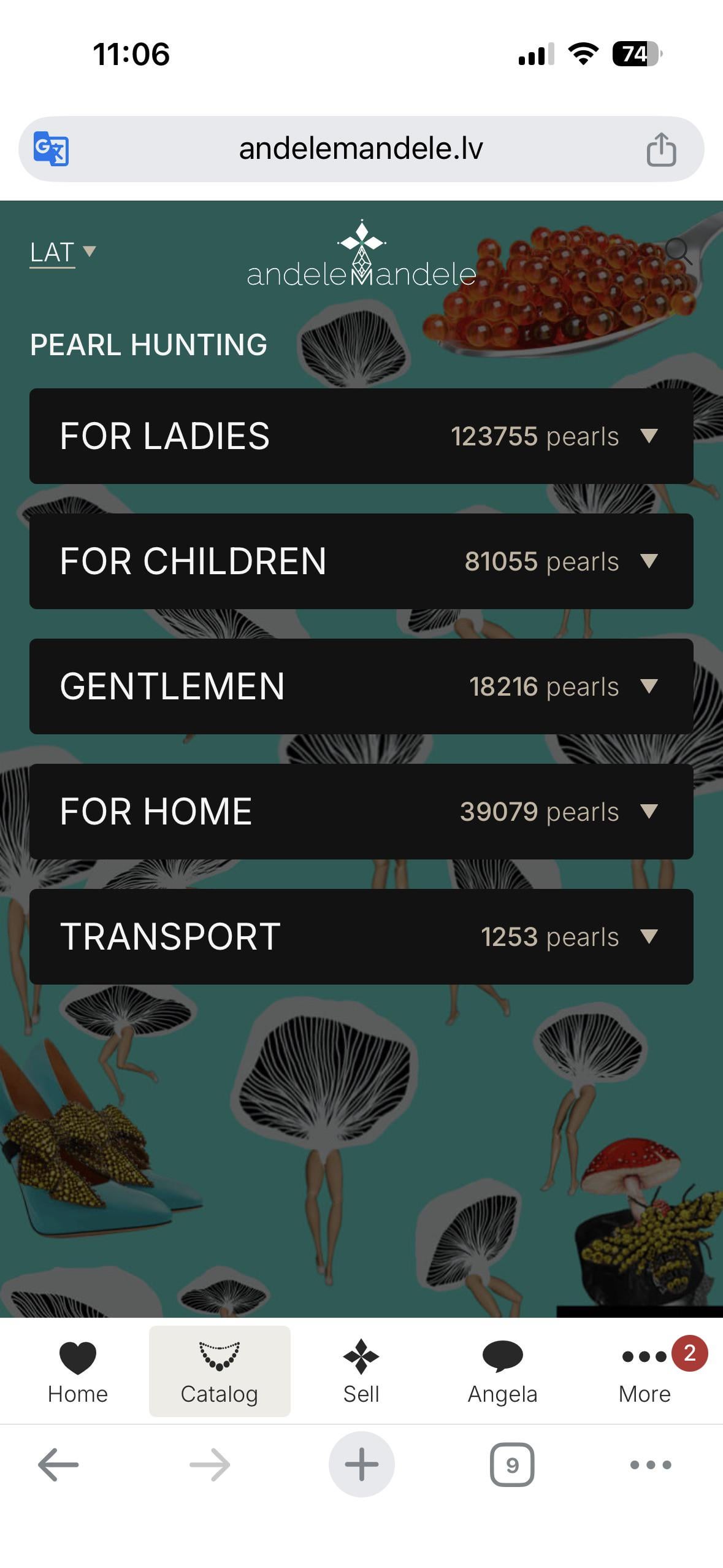Go to andelemandele logo homepage
The image size is (723, 1568).
tap(361, 256)
